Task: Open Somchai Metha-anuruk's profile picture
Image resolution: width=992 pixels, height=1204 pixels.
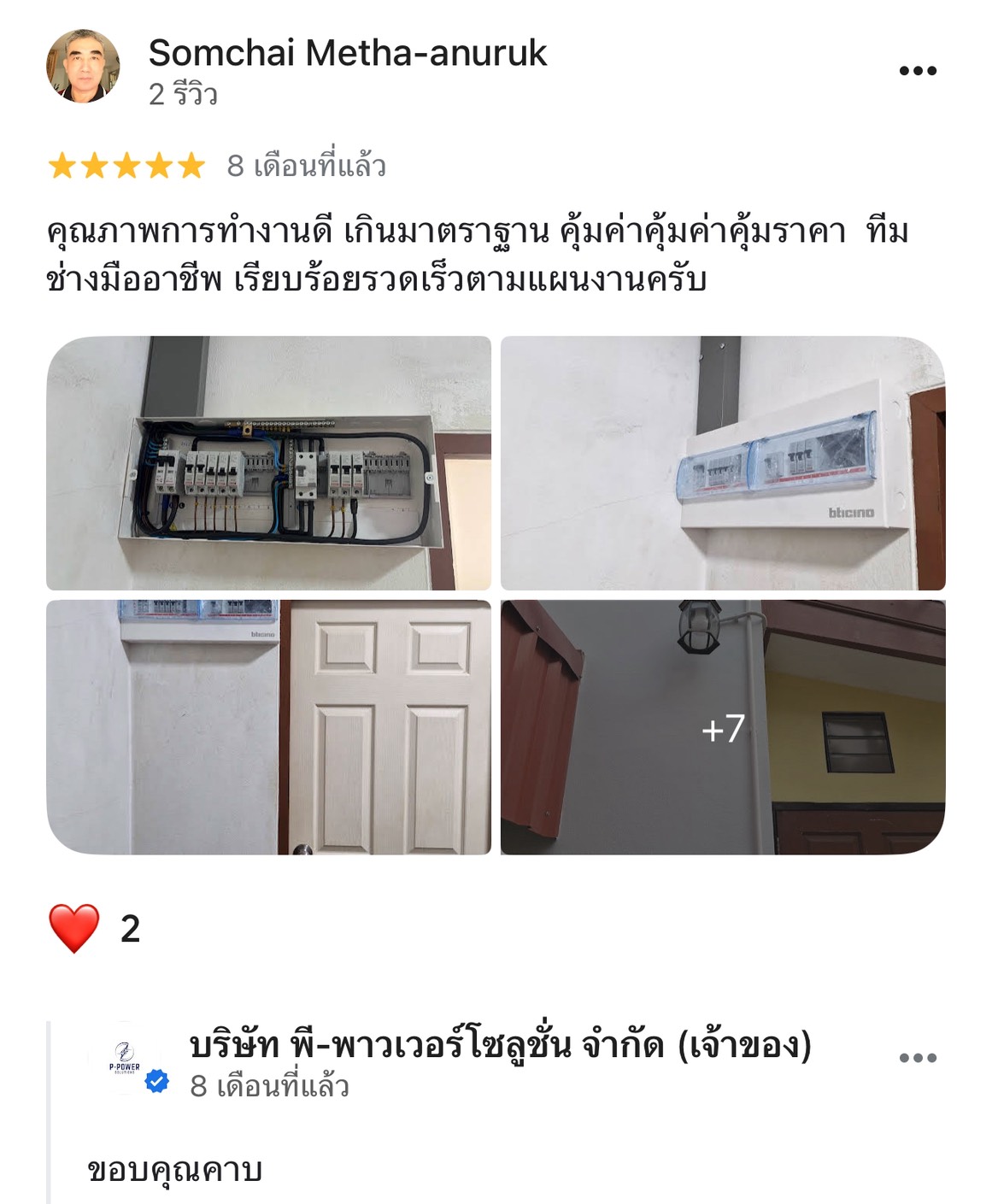Action: [x=83, y=67]
